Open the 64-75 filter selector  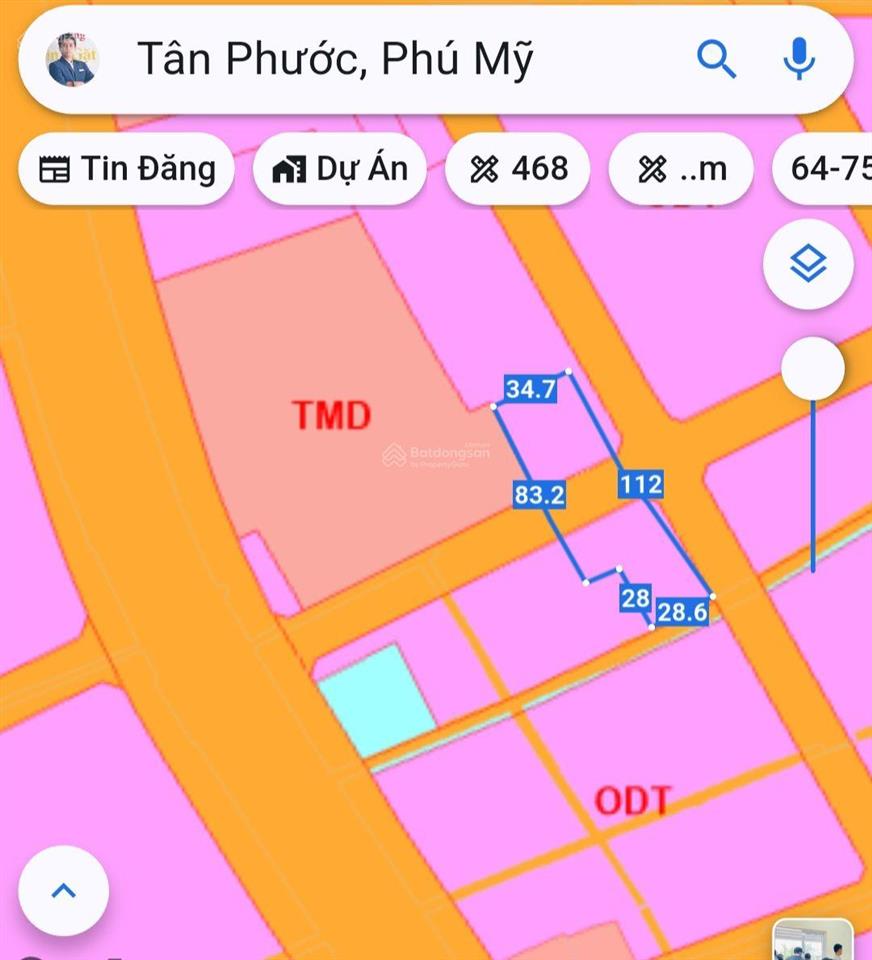pos(824,169)
